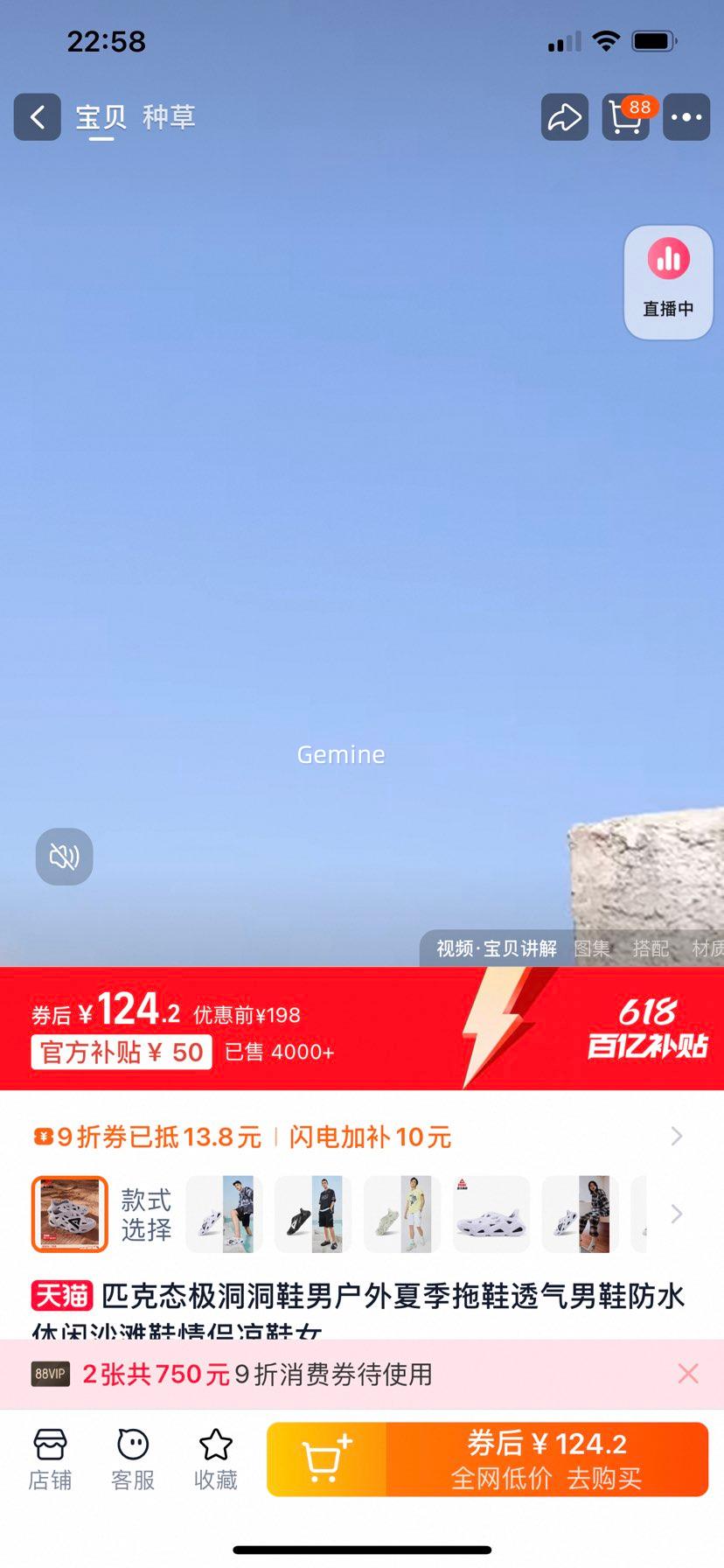Tap 去购买 to buy at ¥124.2

[547, 1459]
